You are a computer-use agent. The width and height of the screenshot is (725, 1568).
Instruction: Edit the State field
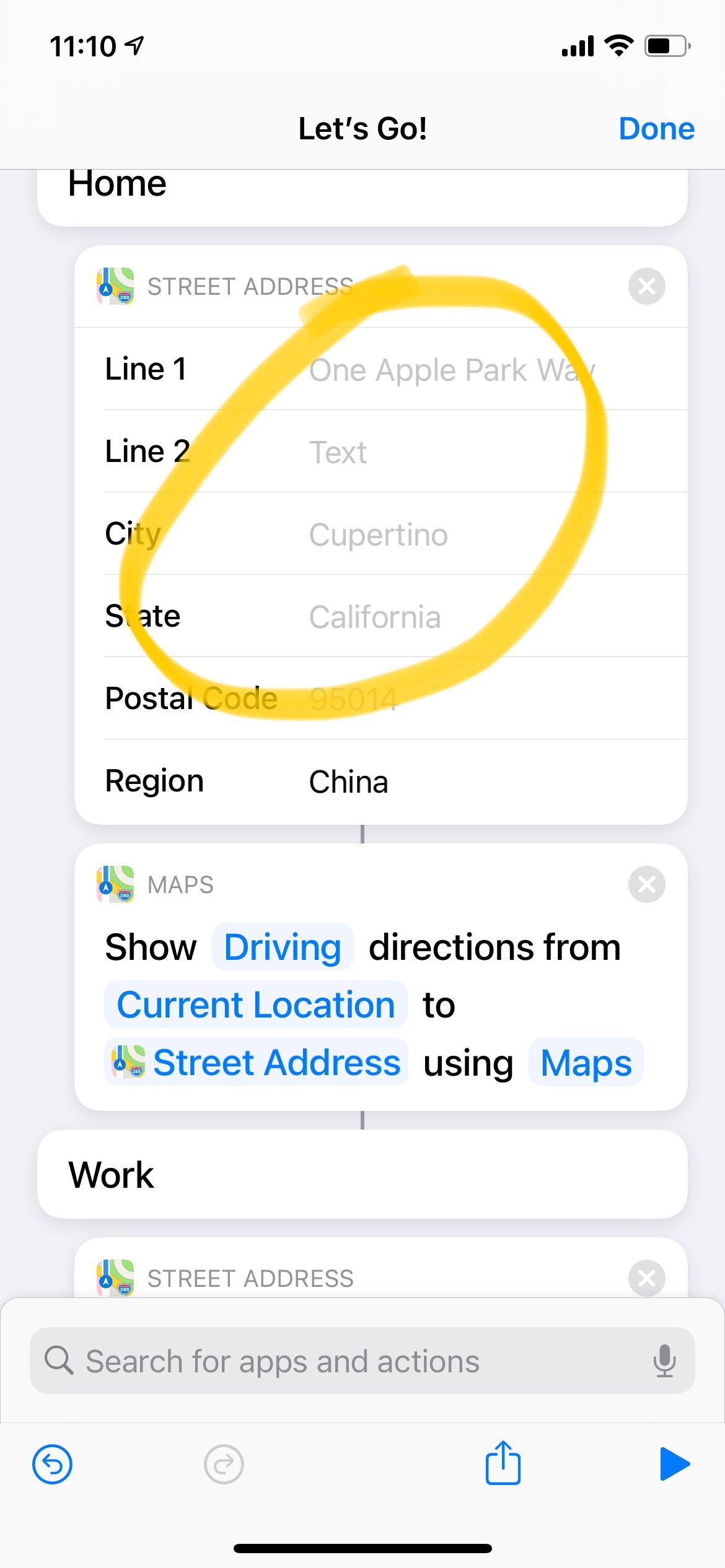tap(452, 617)
